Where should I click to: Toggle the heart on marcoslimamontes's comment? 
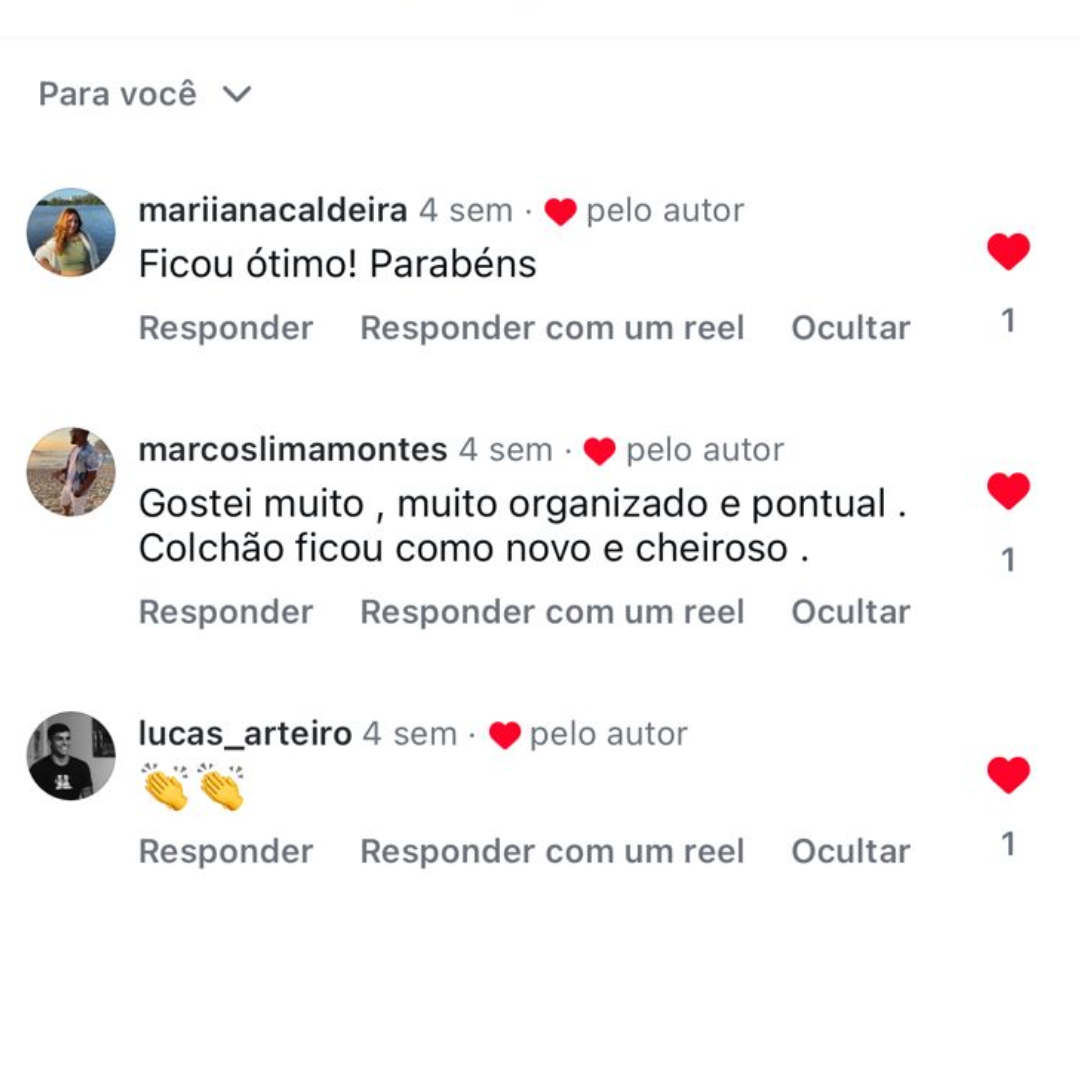(x=1008, y=491)
